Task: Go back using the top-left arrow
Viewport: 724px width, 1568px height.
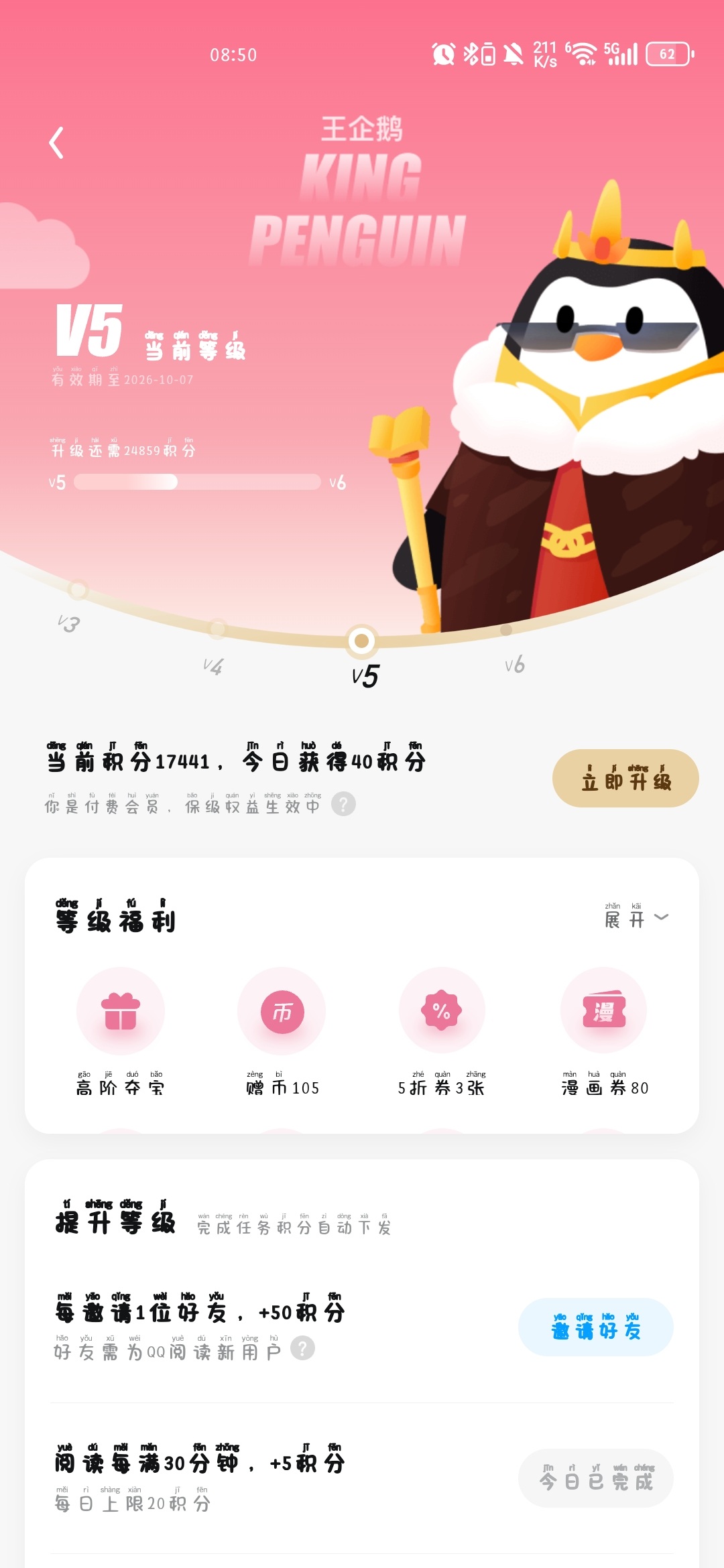Action: 57,143
